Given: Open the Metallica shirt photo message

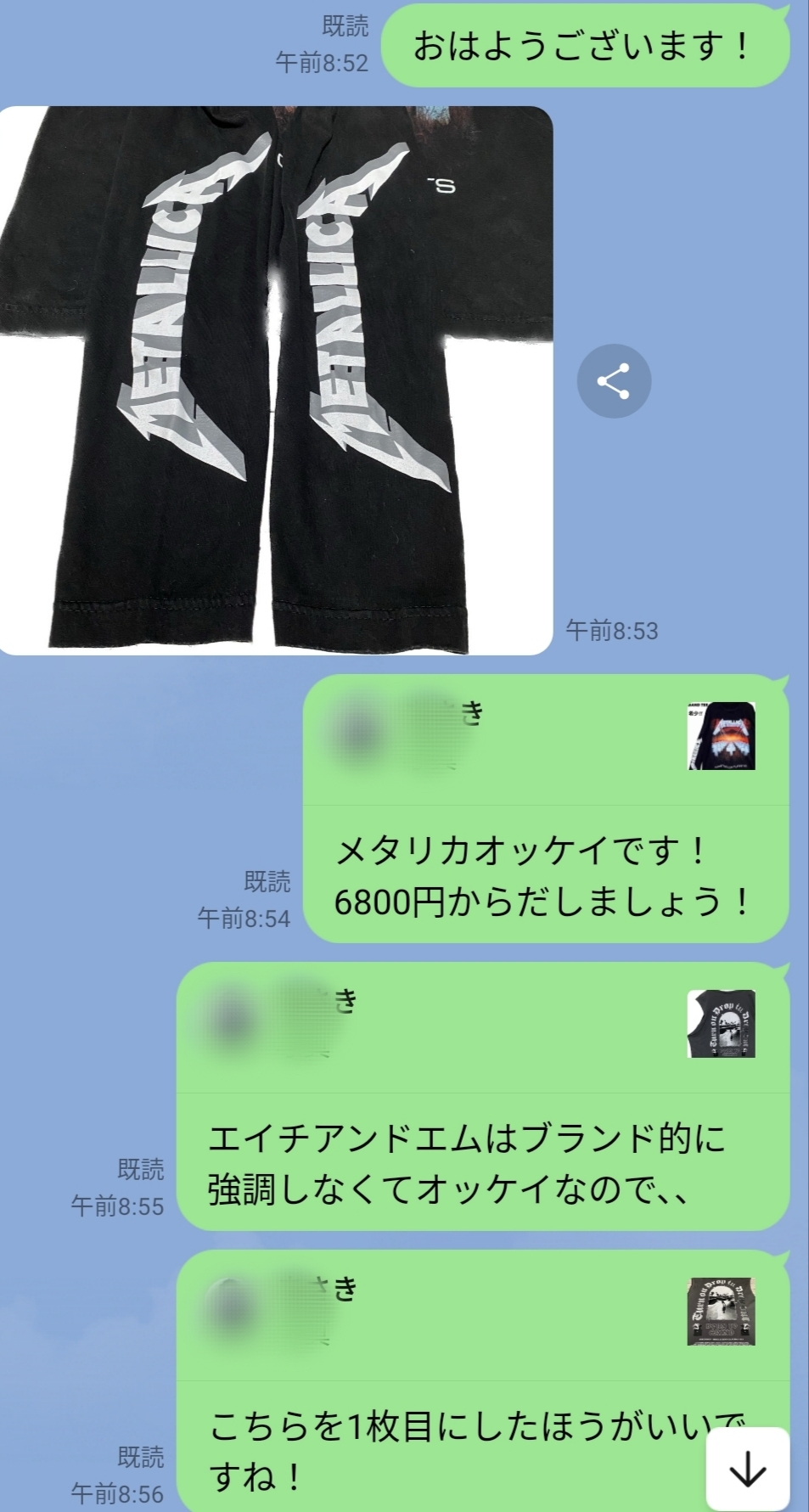Looking at the screenshot, I should [276, 380].
